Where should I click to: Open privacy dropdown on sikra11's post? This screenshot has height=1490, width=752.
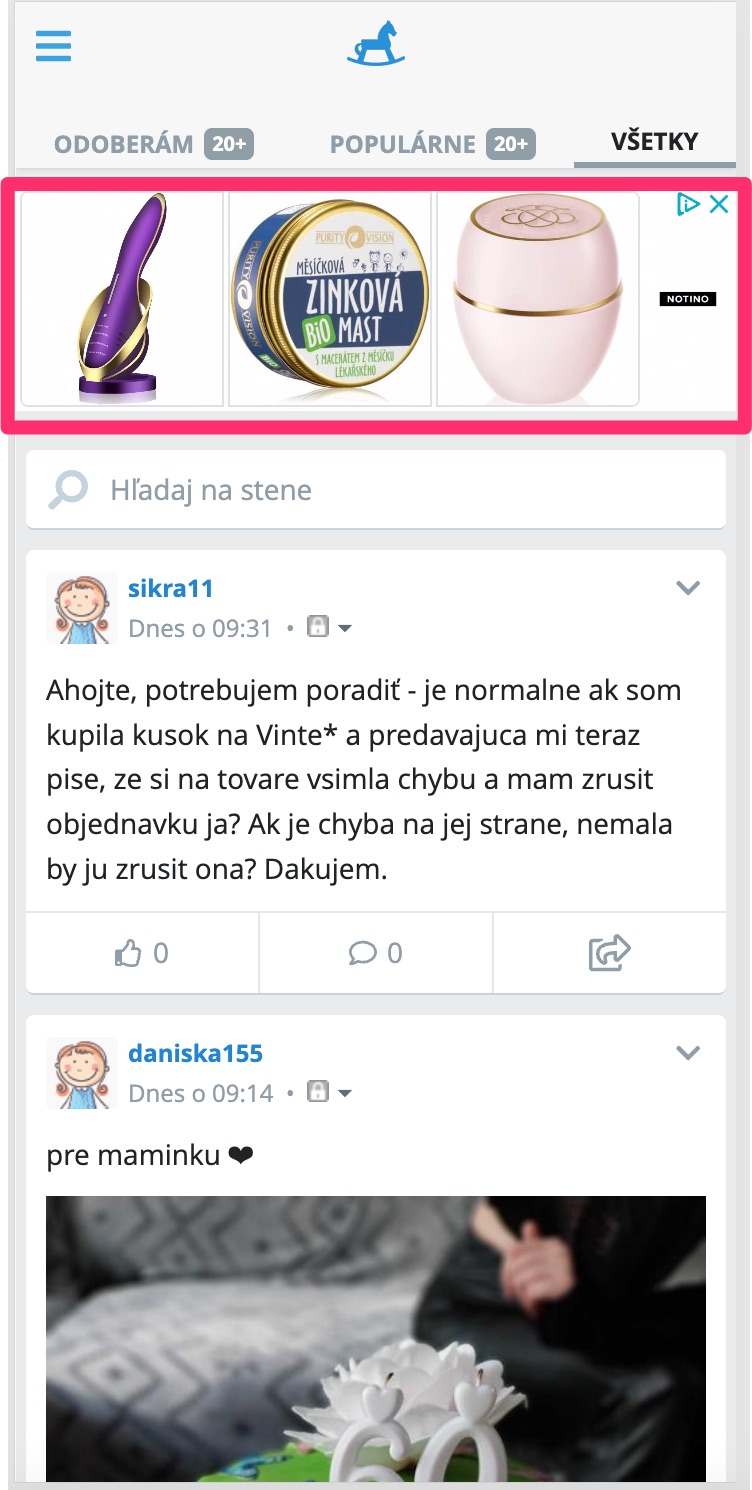pyautogui.click(x=331, y=628)
